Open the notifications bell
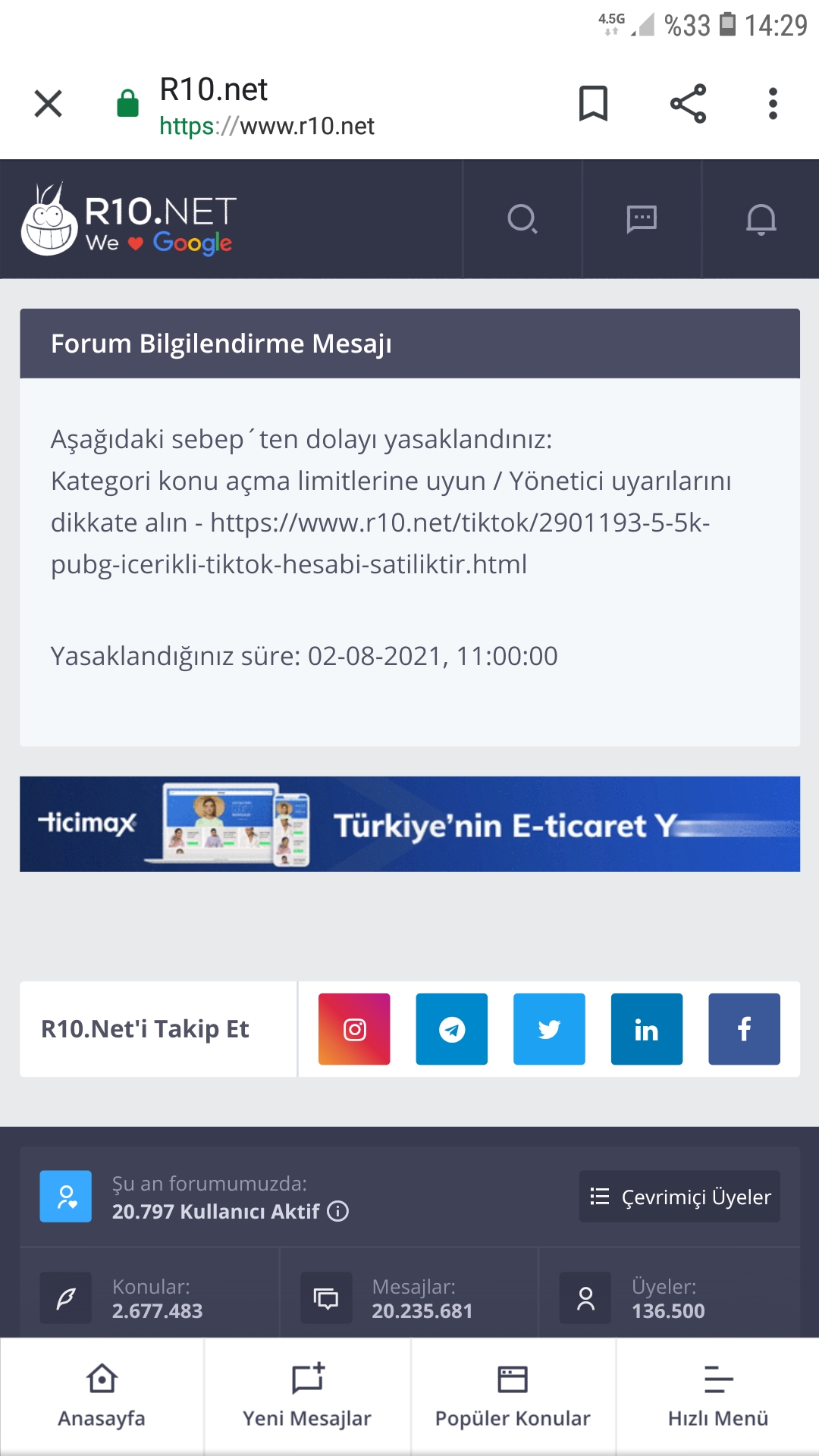Image resolution: width=819 pixels, height=1456 pixels. click(761, 219)
